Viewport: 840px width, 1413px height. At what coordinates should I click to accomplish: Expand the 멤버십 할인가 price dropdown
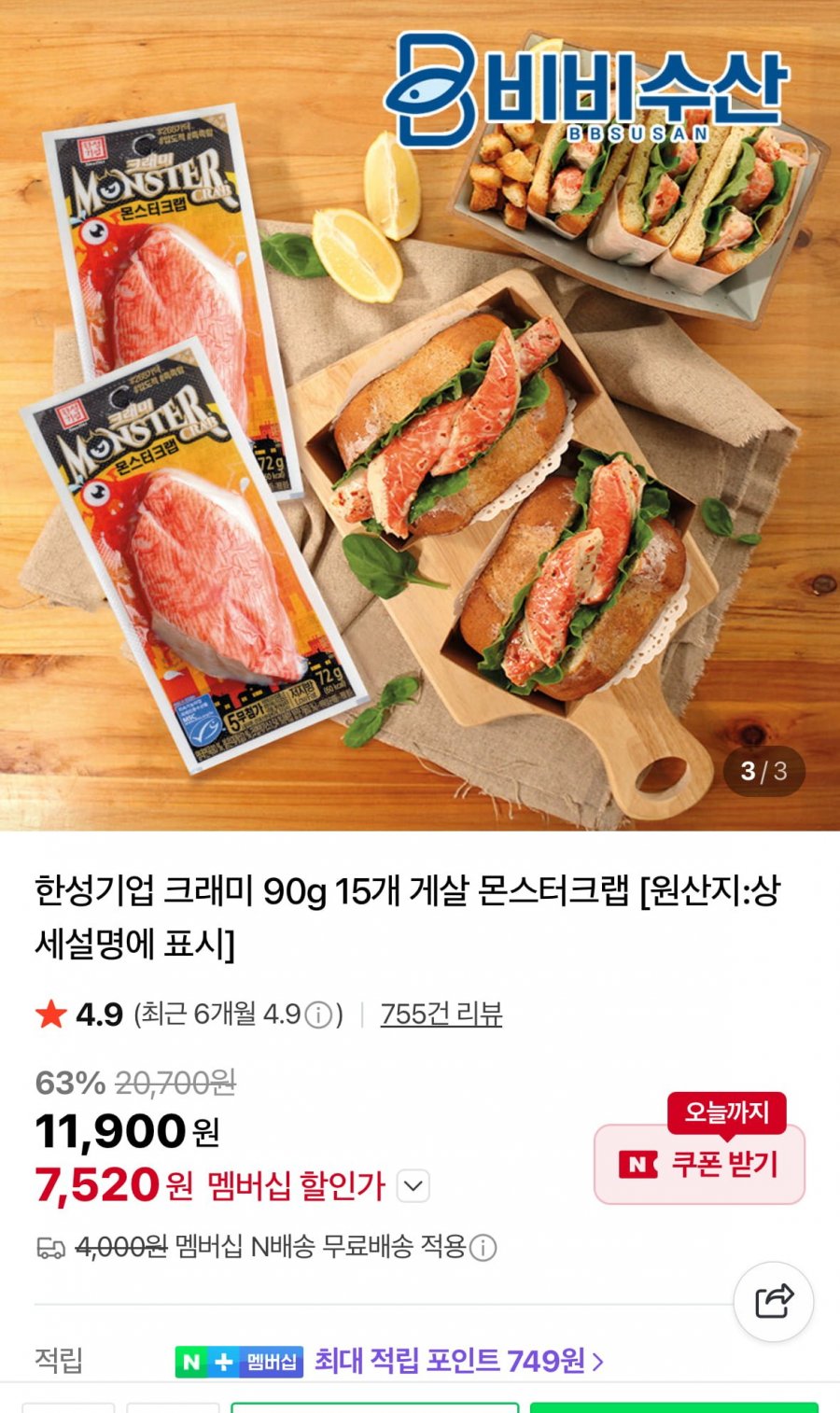413,1186
